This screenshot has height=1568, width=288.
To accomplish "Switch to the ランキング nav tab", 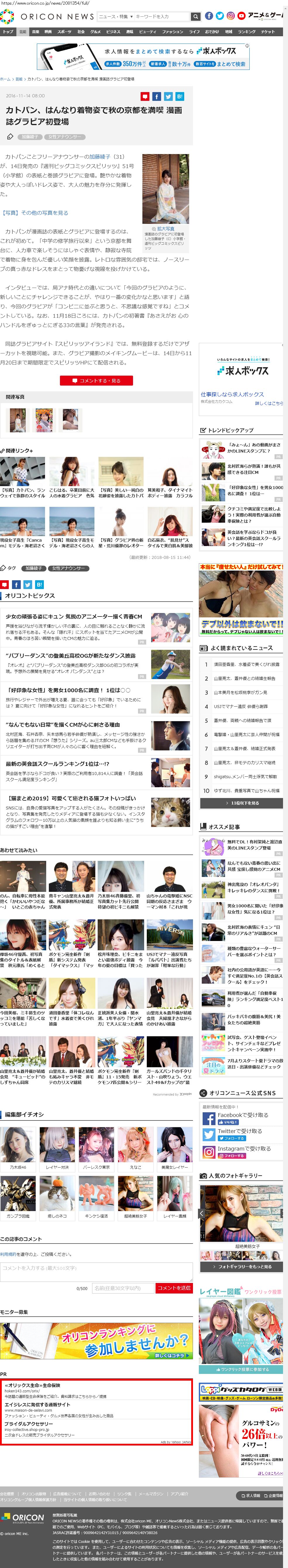I will (x=246, y=32).
